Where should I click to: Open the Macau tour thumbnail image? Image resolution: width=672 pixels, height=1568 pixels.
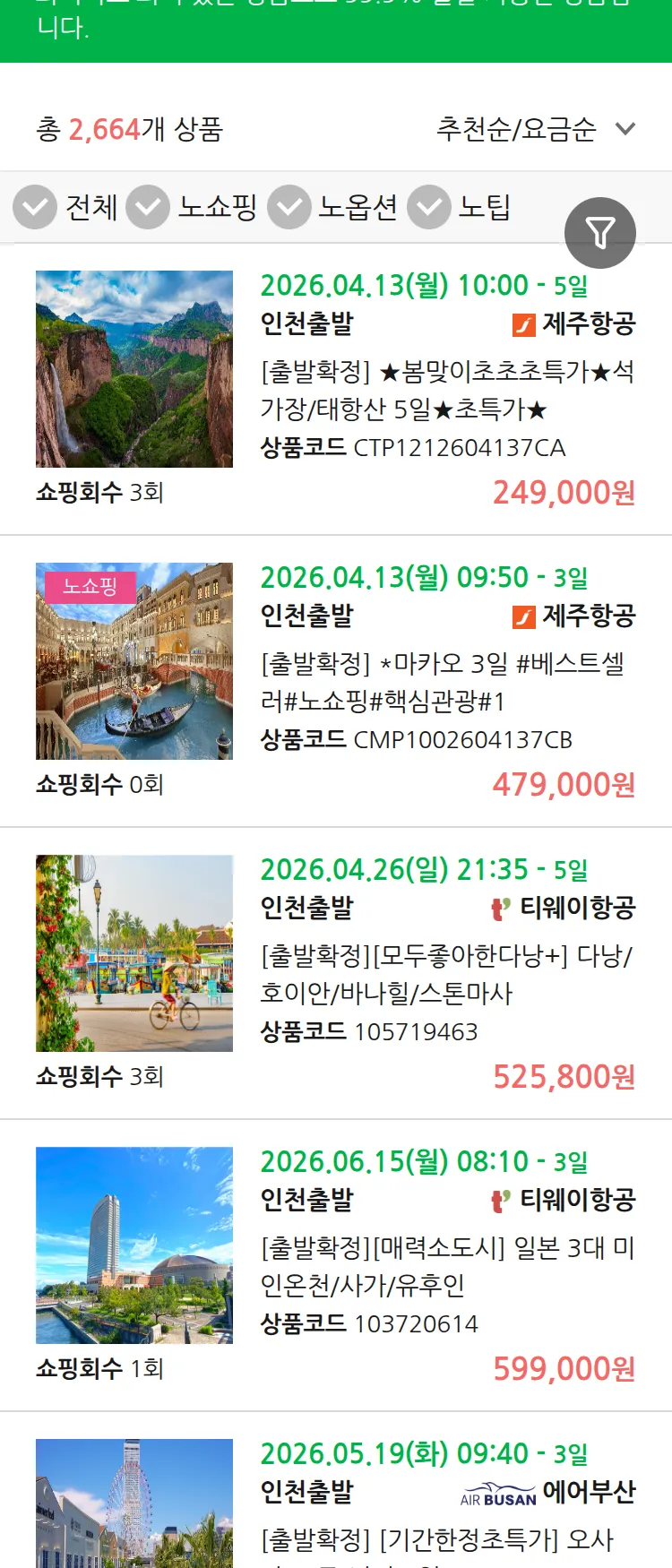click(x=134, y=662)
